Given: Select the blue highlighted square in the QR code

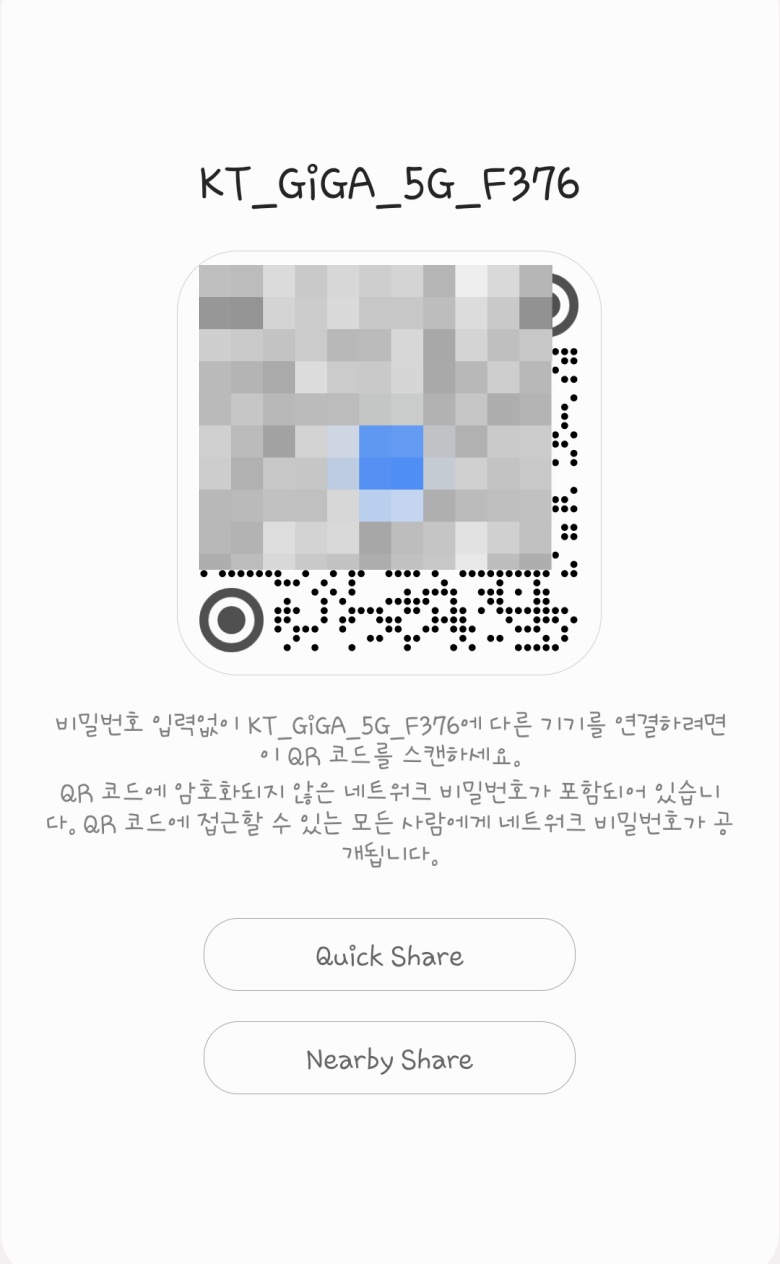Looking at the screenshot, I should (x=392, y=458).
